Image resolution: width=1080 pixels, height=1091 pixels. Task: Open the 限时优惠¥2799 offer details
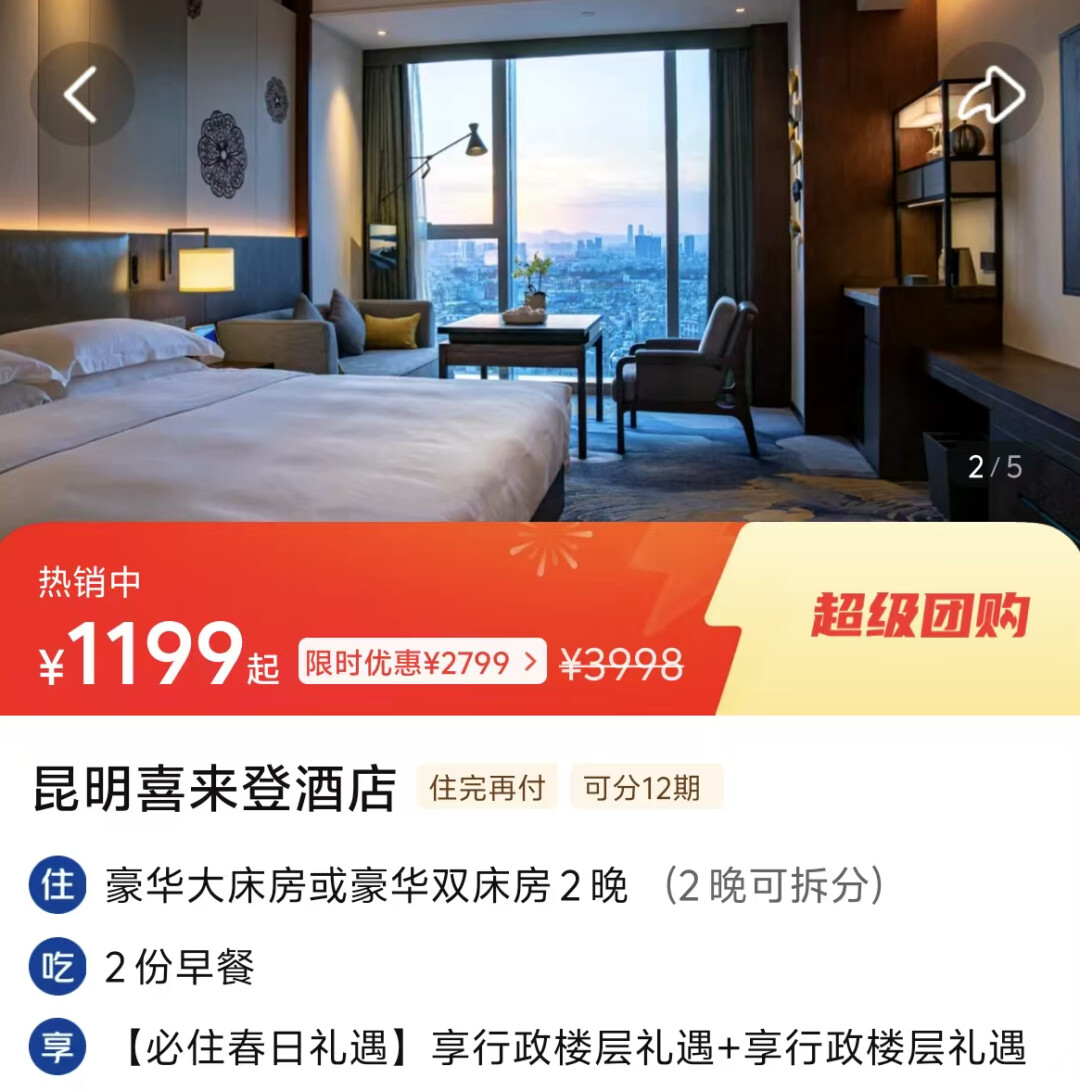[x=422, y=662]
